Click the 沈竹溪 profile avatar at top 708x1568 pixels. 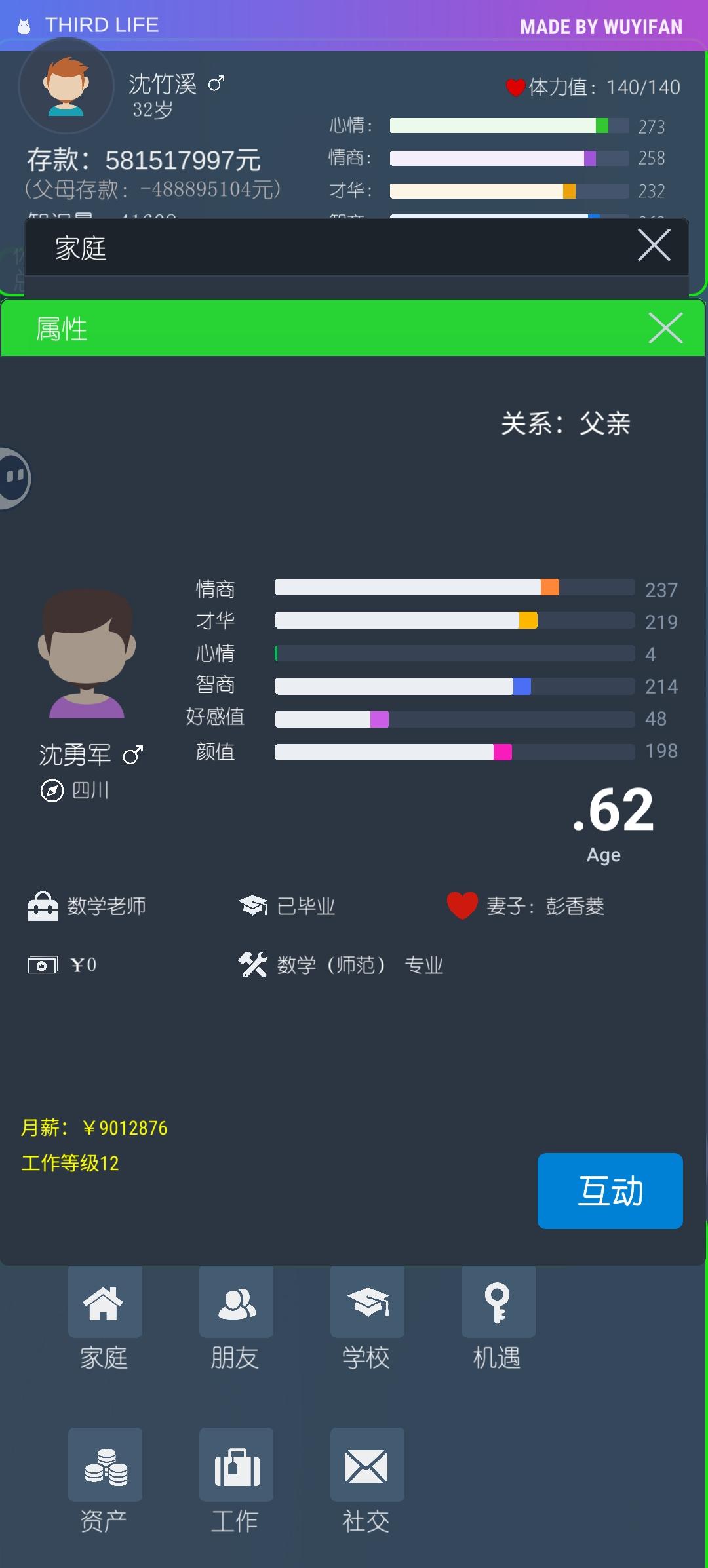click(x=64, y=88)
